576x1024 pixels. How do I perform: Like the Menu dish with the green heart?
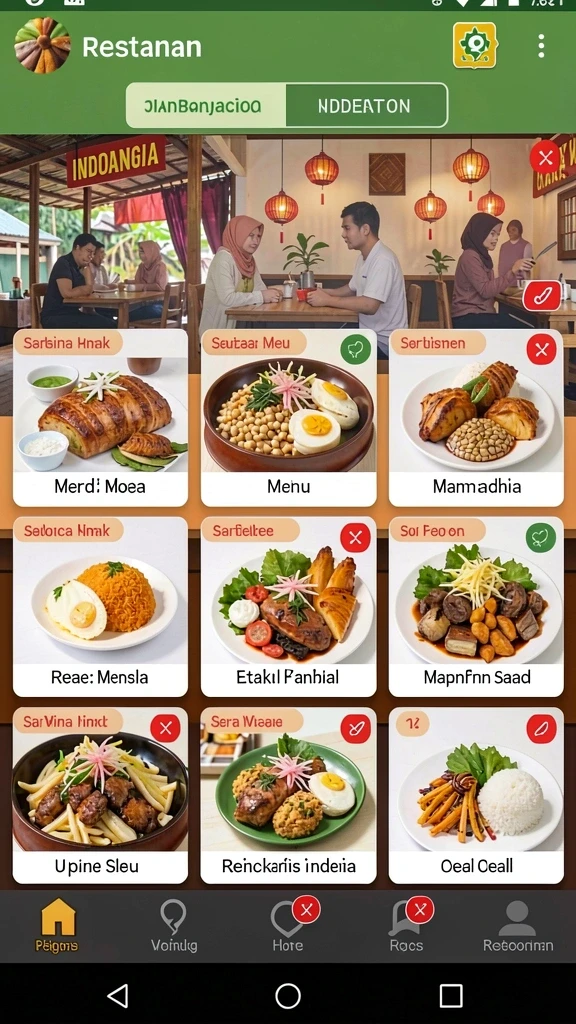coord(355,349)
